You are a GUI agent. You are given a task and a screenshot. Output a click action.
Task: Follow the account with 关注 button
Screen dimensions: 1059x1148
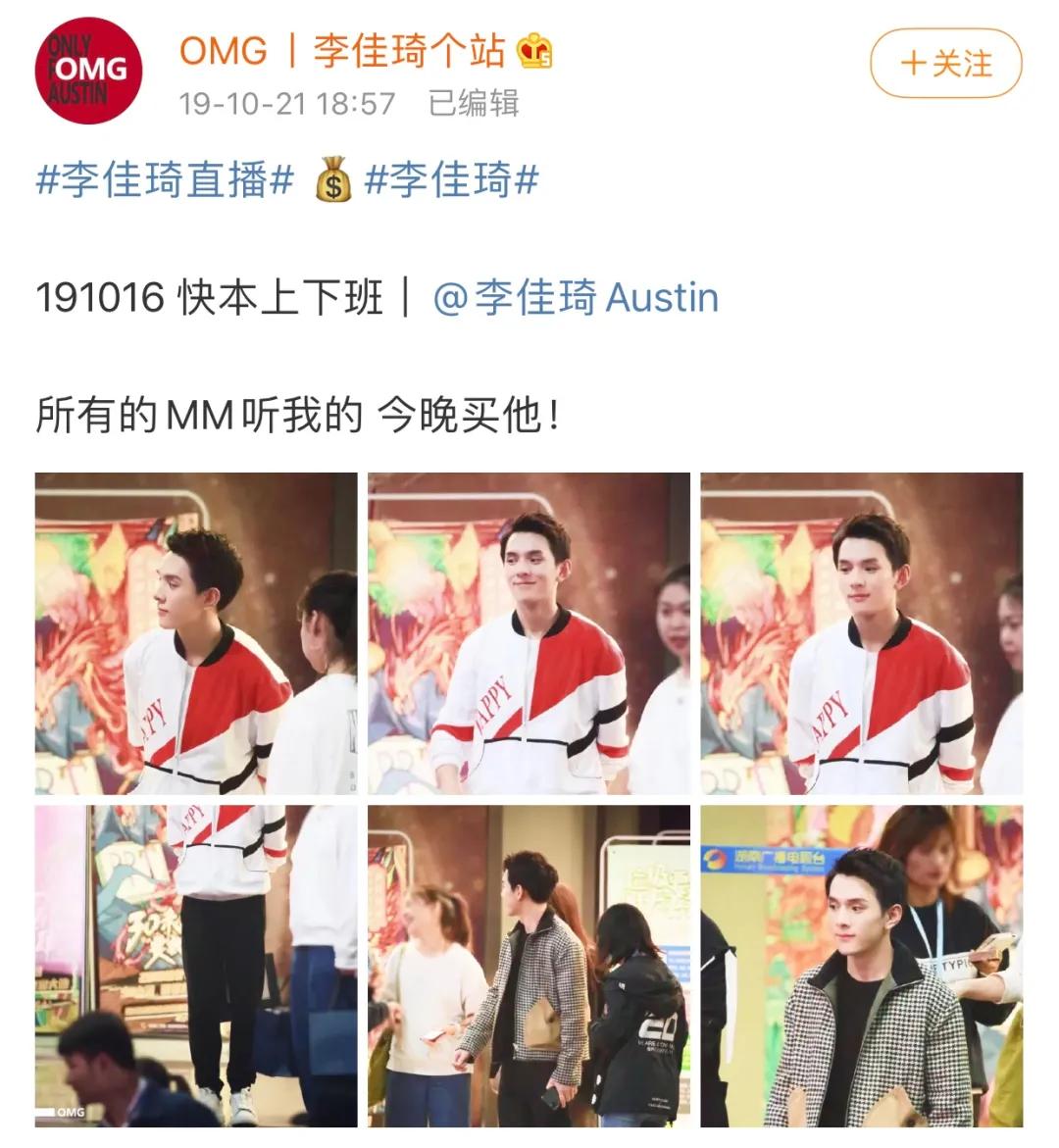[945, 65]
